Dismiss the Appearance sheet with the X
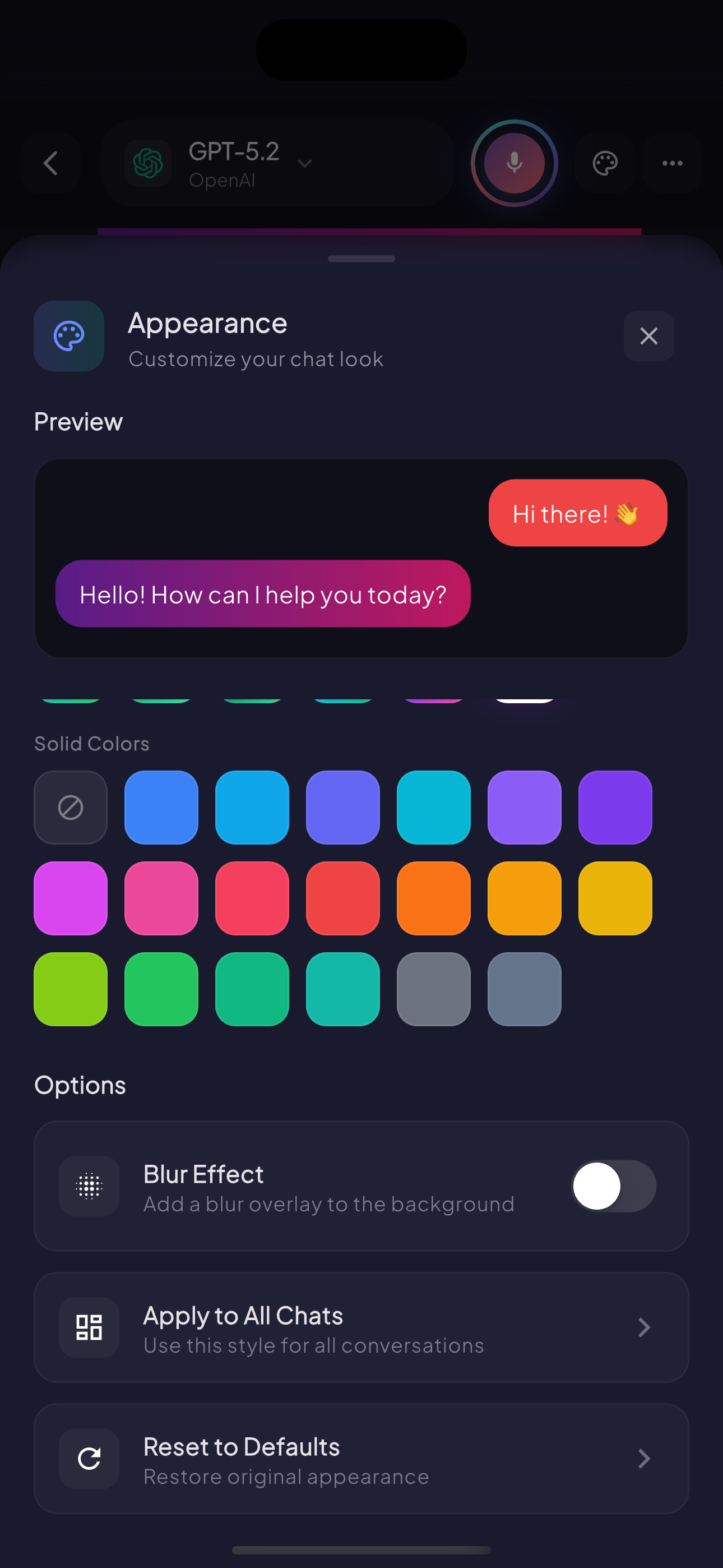 click(x=649, y=336)
